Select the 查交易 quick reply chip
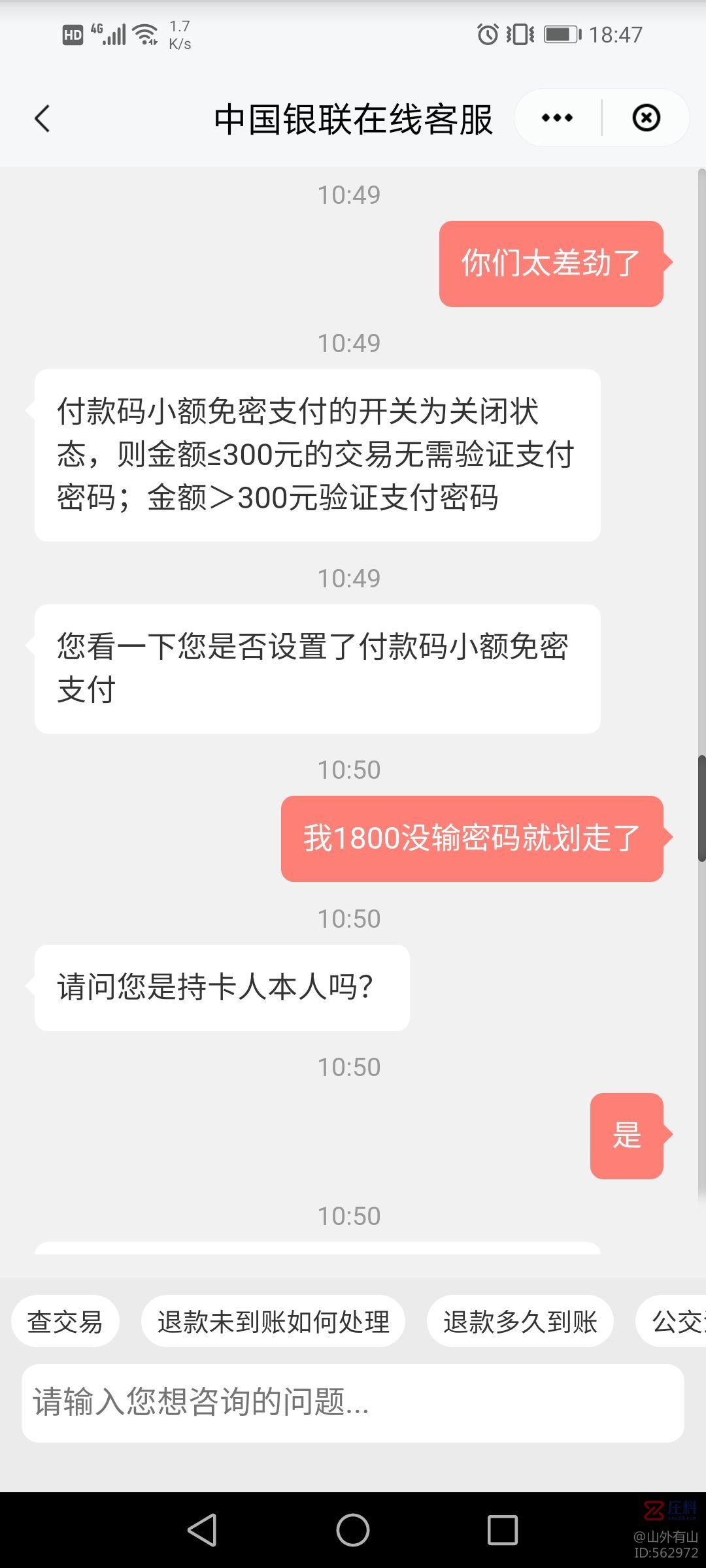Viewport: 706px width, 1568px height. point(65,1320)
